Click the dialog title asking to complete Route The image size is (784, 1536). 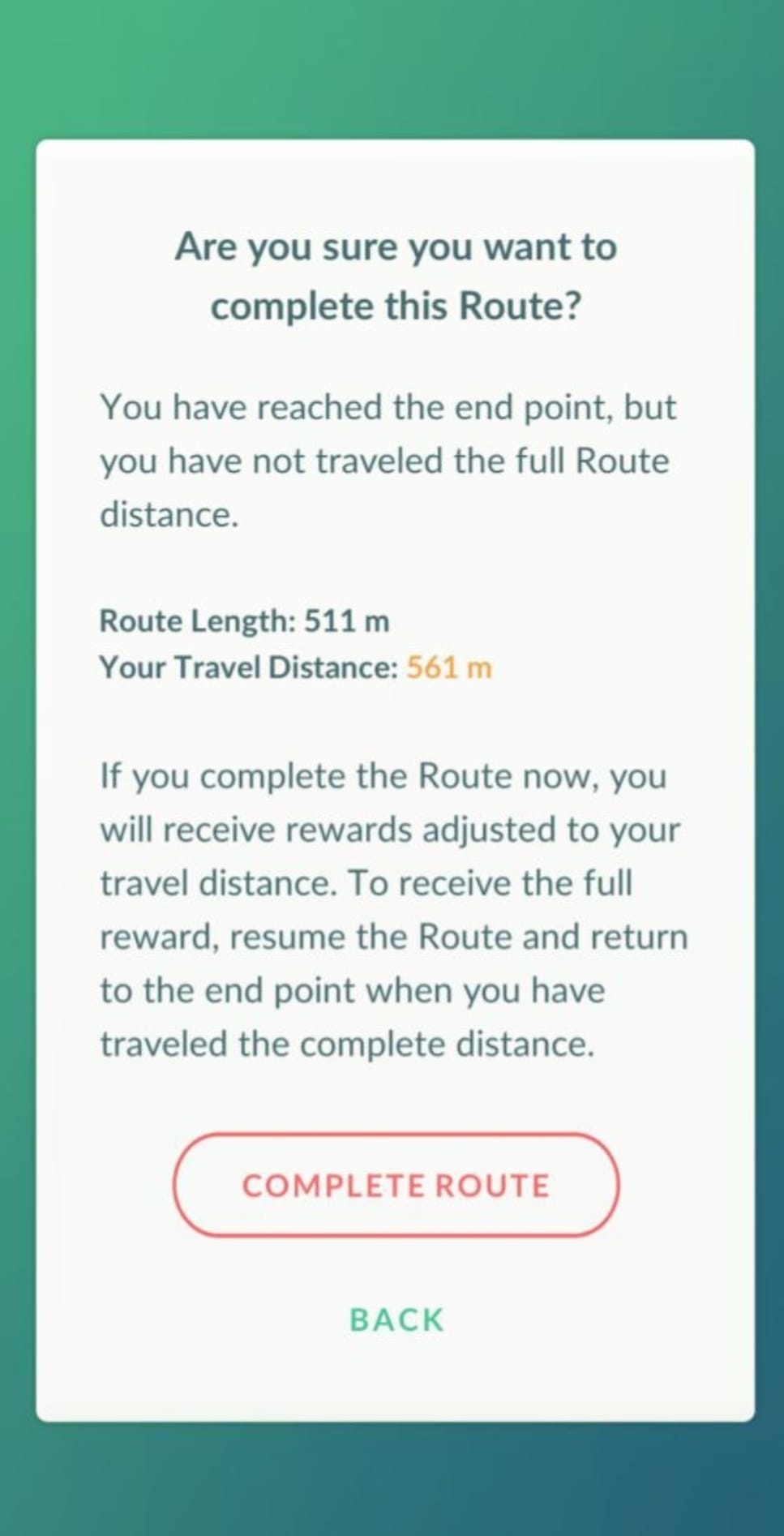tap(395, 276)
